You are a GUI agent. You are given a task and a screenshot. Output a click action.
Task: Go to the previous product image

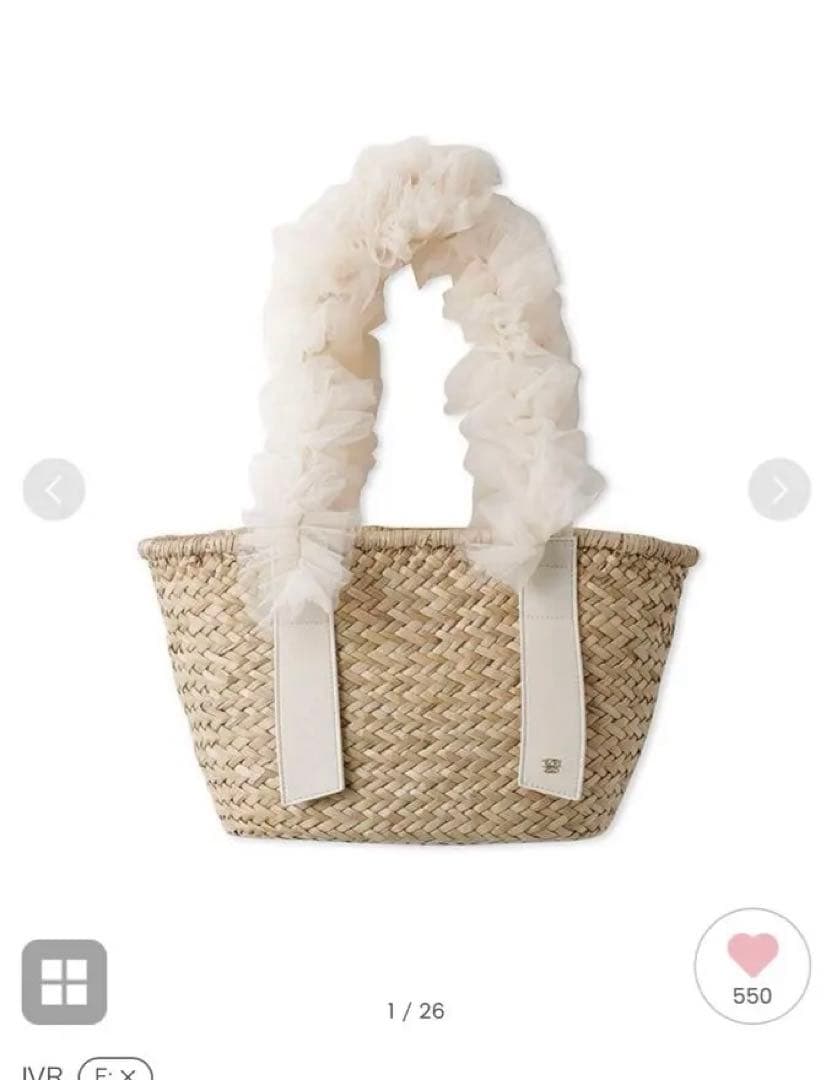click(54, 489)
